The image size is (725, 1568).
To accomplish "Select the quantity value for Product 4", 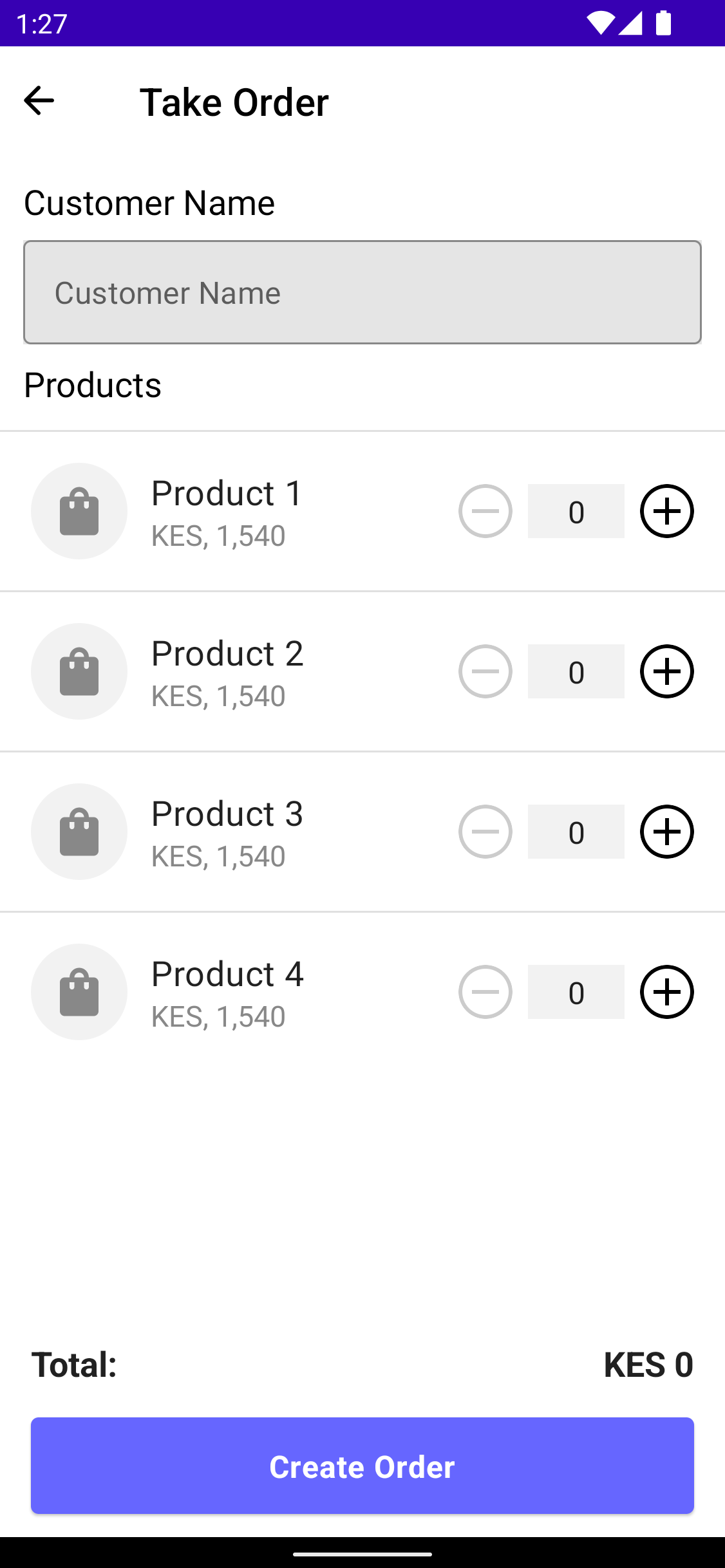I will coord(576,992).
